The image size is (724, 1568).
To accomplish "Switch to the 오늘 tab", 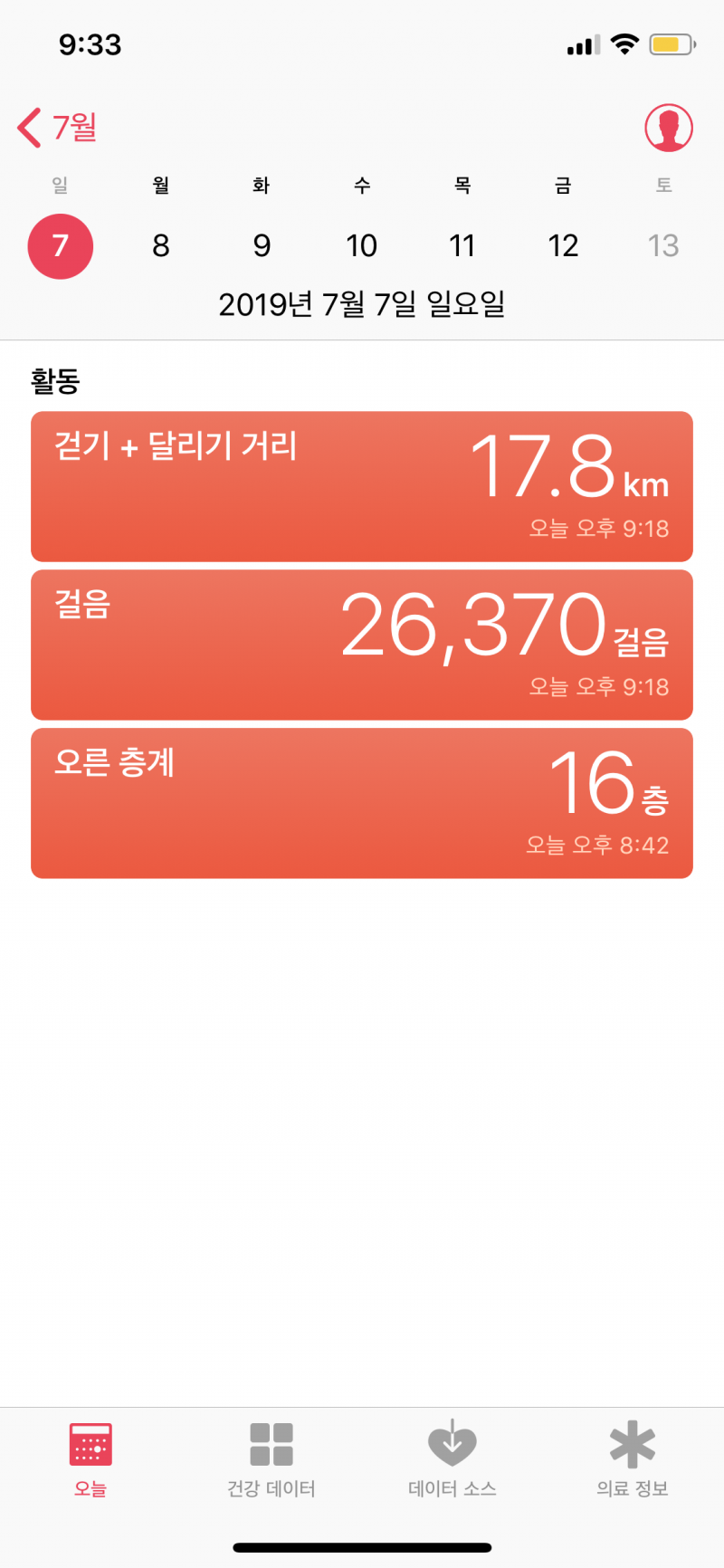I will (90, 1459).
